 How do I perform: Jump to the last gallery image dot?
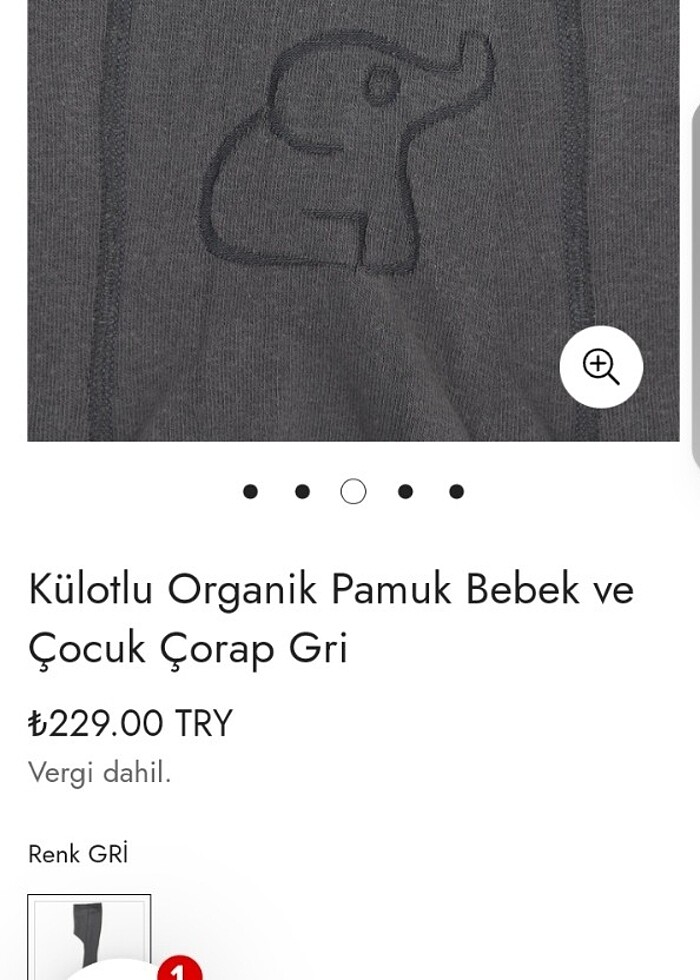[457, 491]
